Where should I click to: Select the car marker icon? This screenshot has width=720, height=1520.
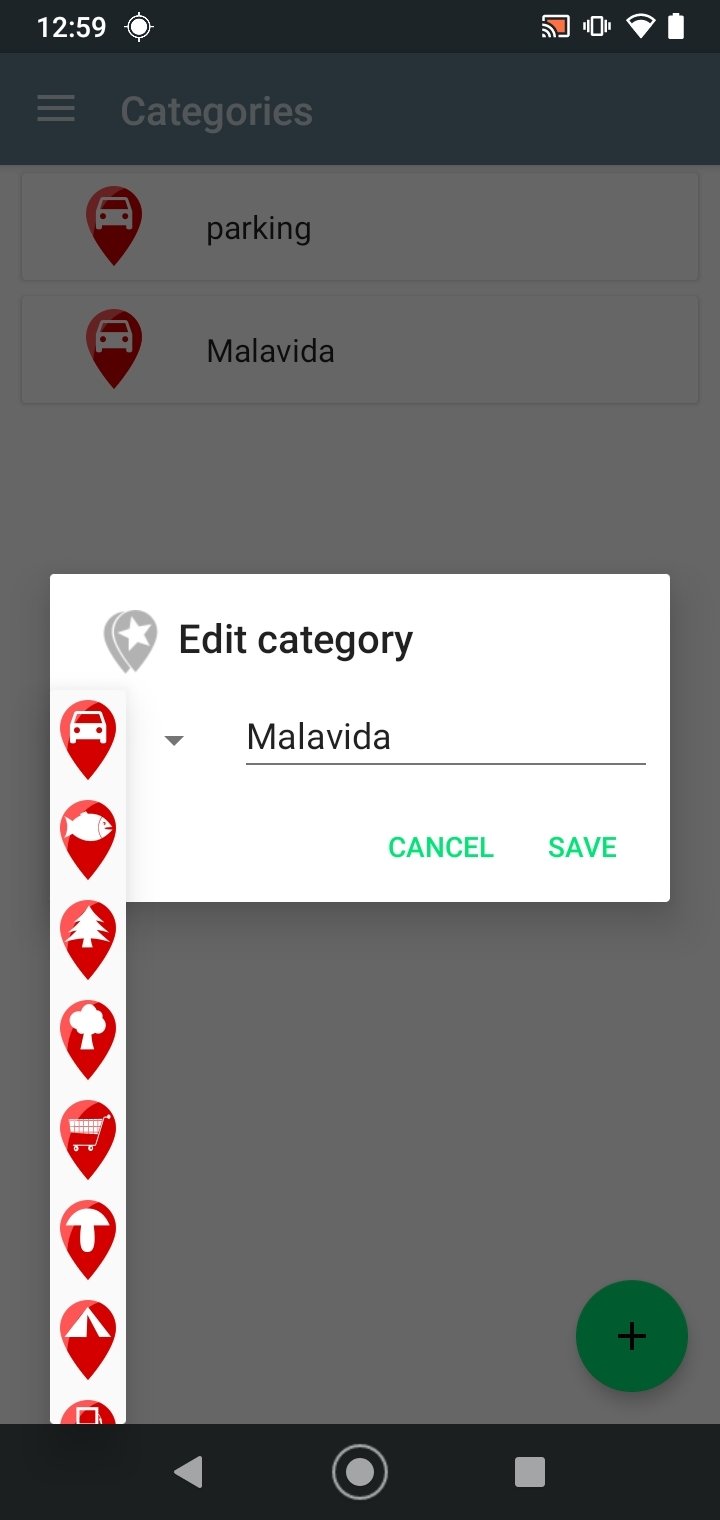pos(88,740)
